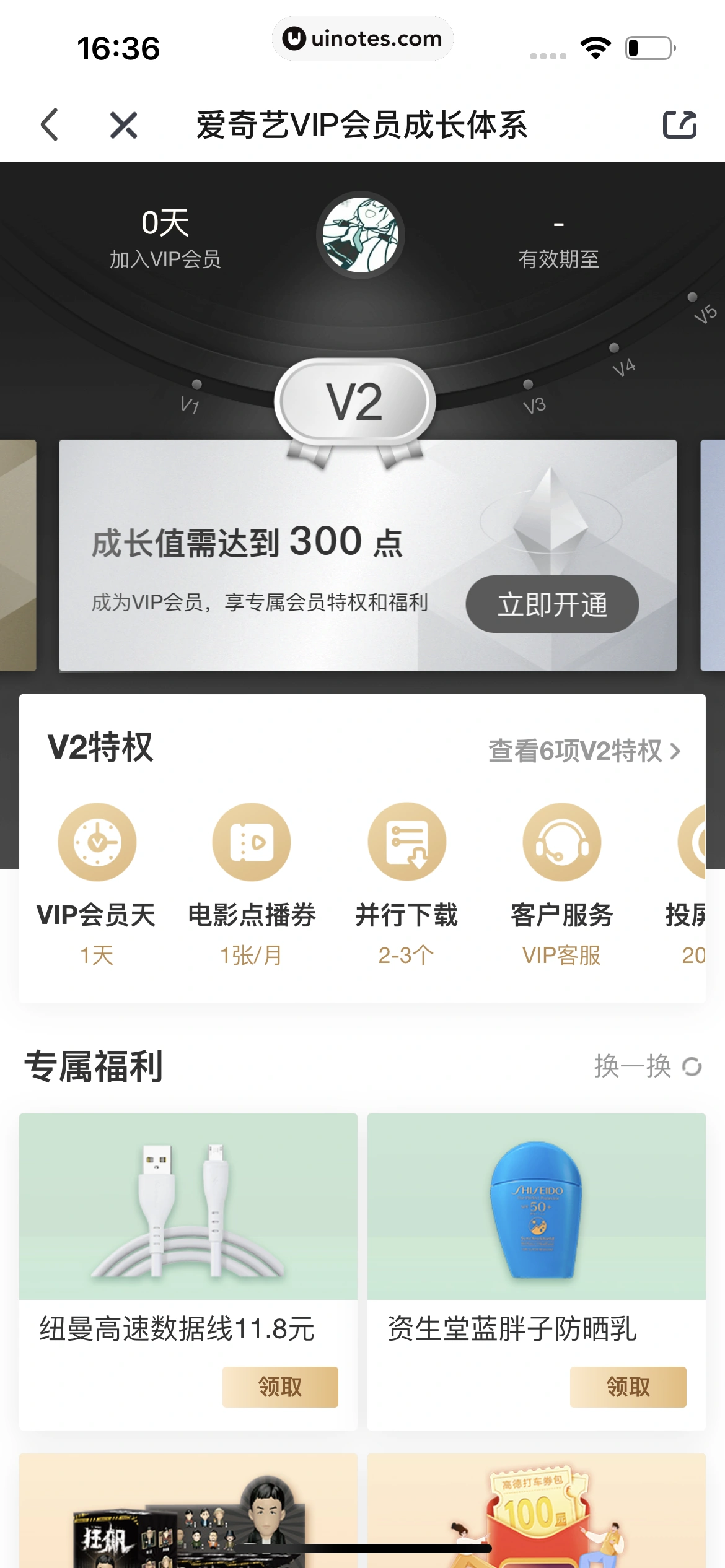Refresh benefits with 换一换

[x=647, y=1066]
